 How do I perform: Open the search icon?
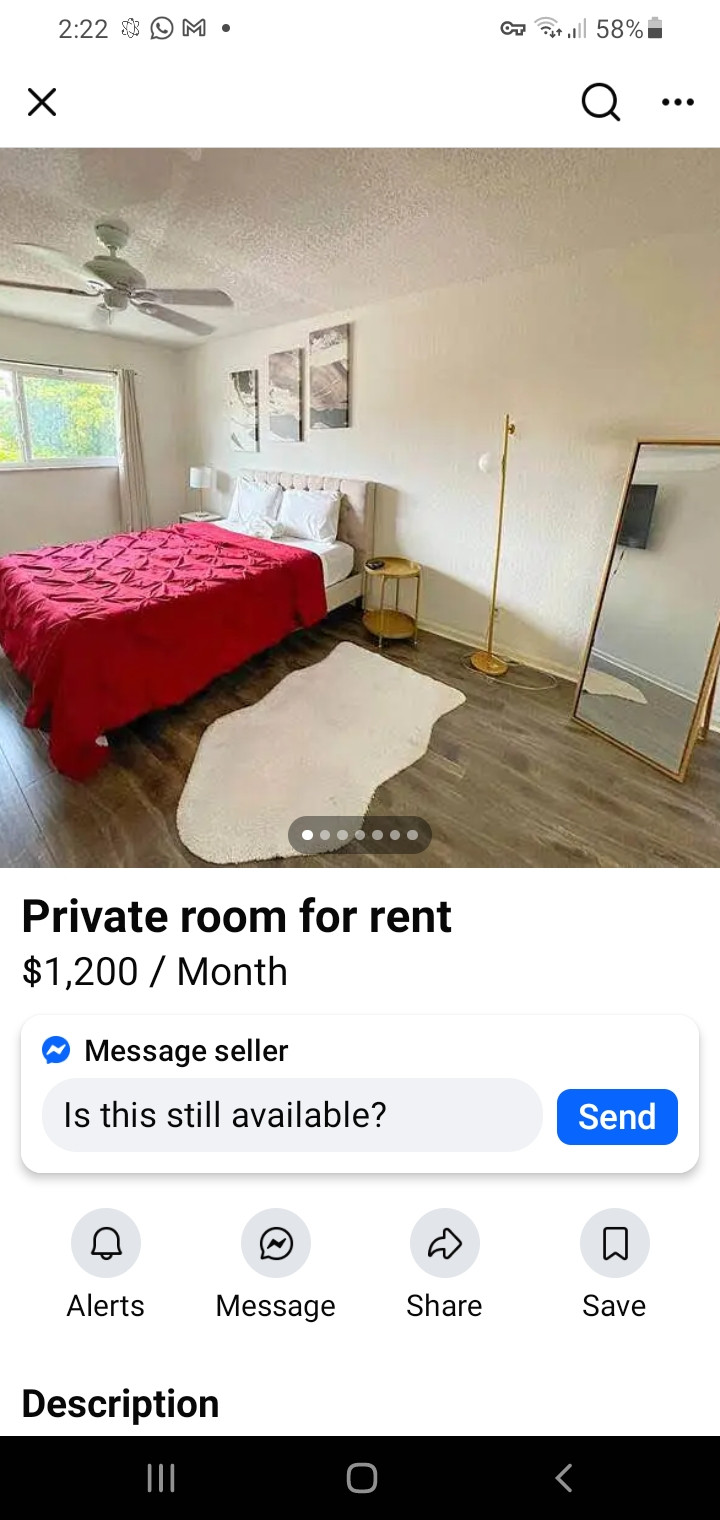pyautogui.click(x=600, y=101)
